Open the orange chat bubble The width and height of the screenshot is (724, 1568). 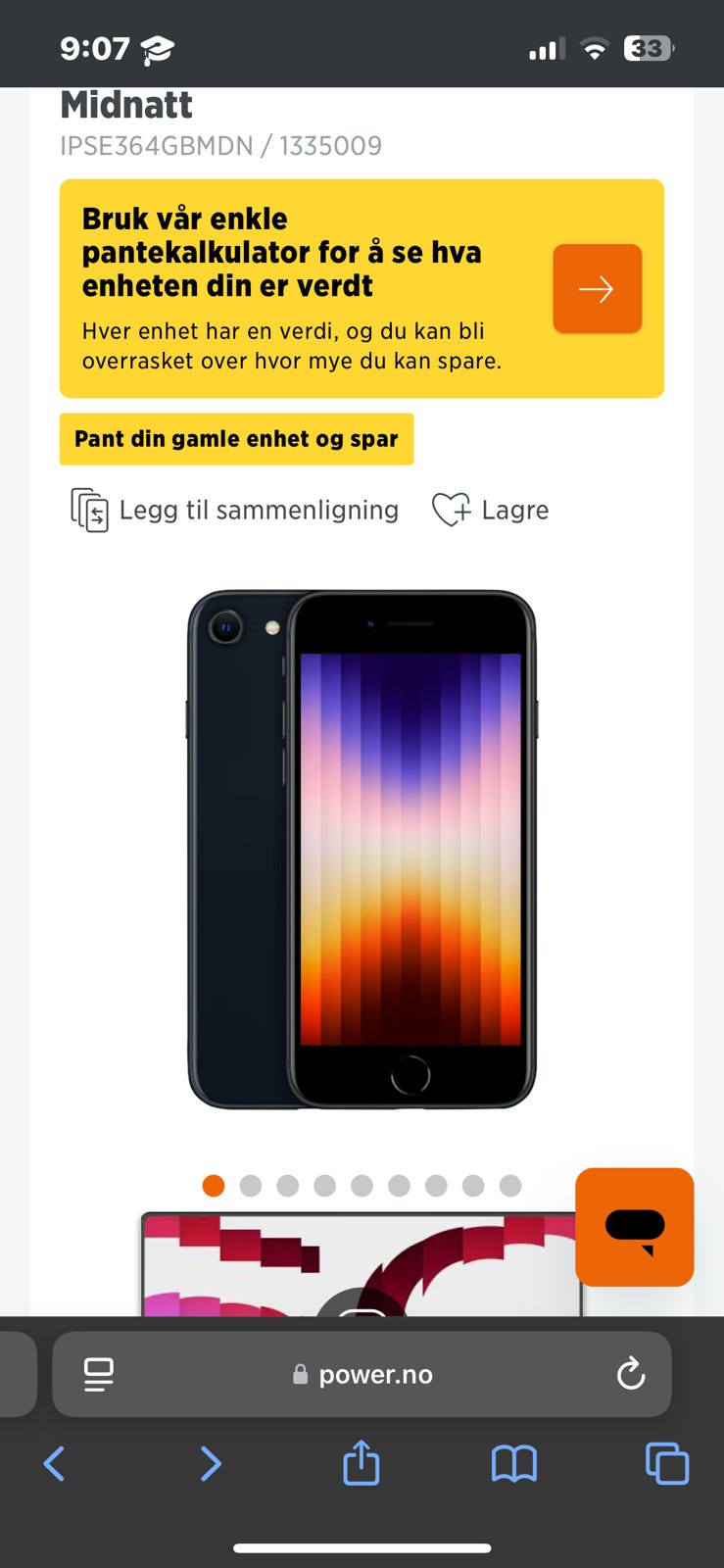click(635, 1228)
